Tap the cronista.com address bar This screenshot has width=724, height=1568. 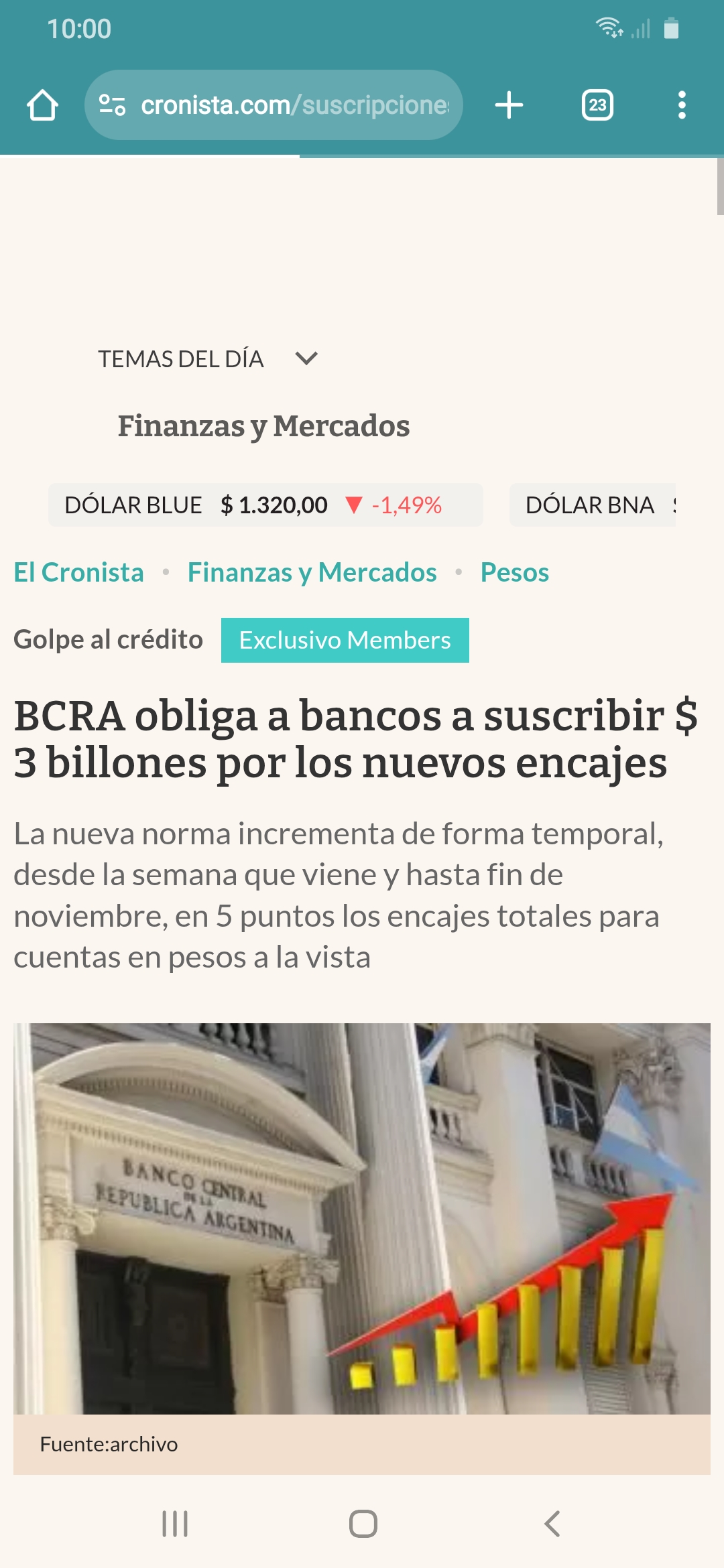(295, 105)
